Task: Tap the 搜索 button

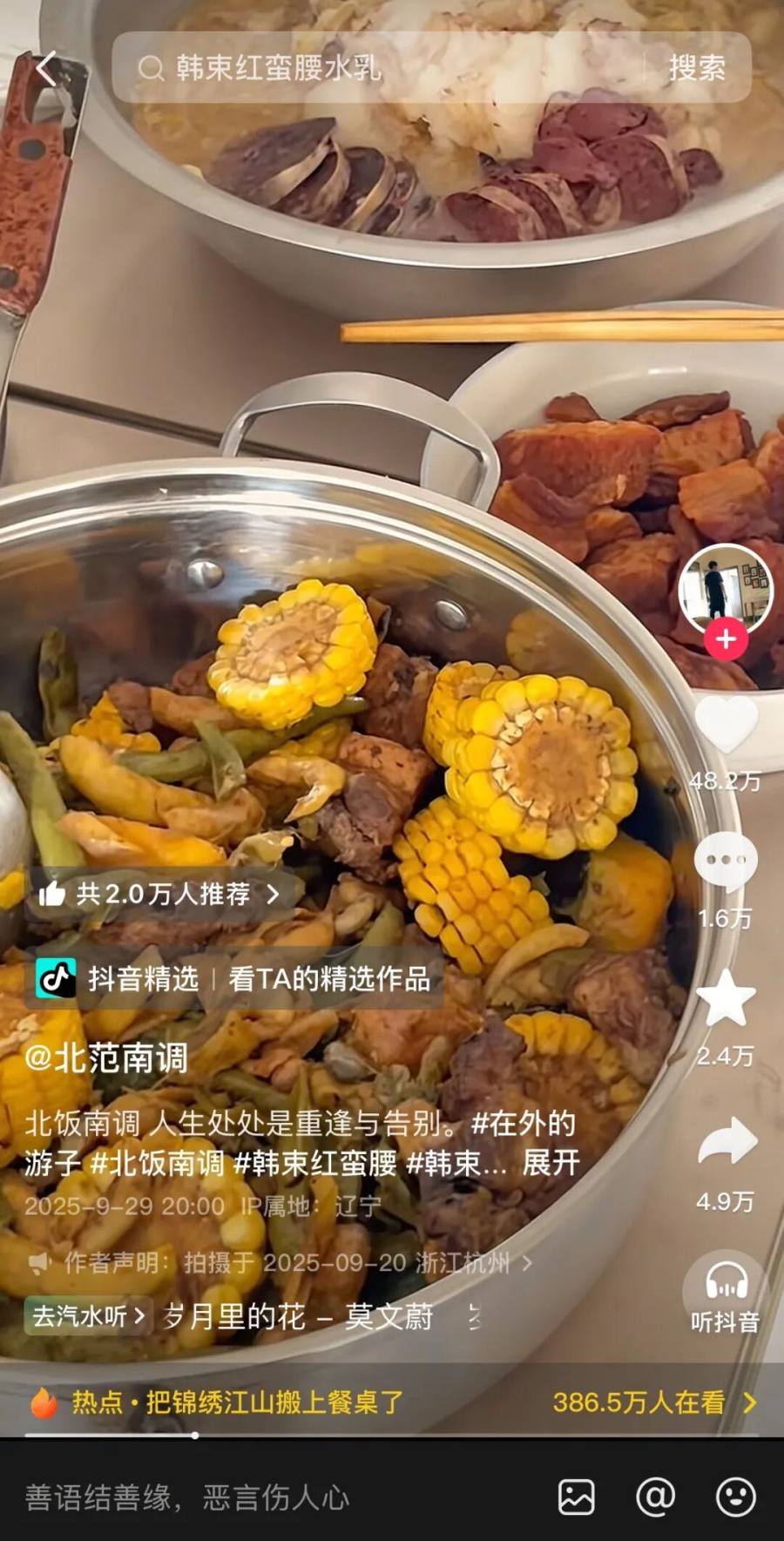Action: 697,68
